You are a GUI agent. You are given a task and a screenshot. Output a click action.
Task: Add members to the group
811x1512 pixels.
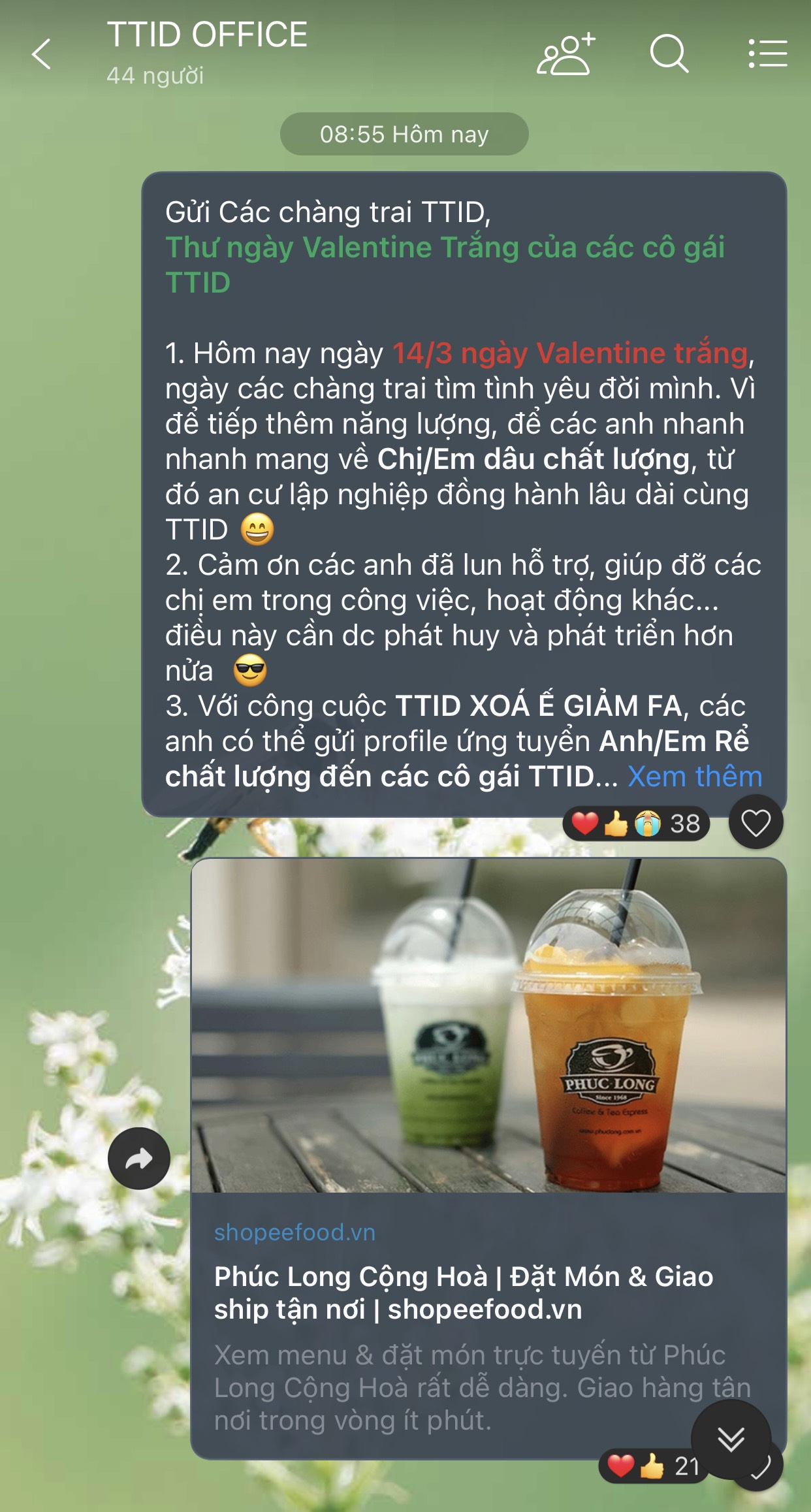click(565, 54)
